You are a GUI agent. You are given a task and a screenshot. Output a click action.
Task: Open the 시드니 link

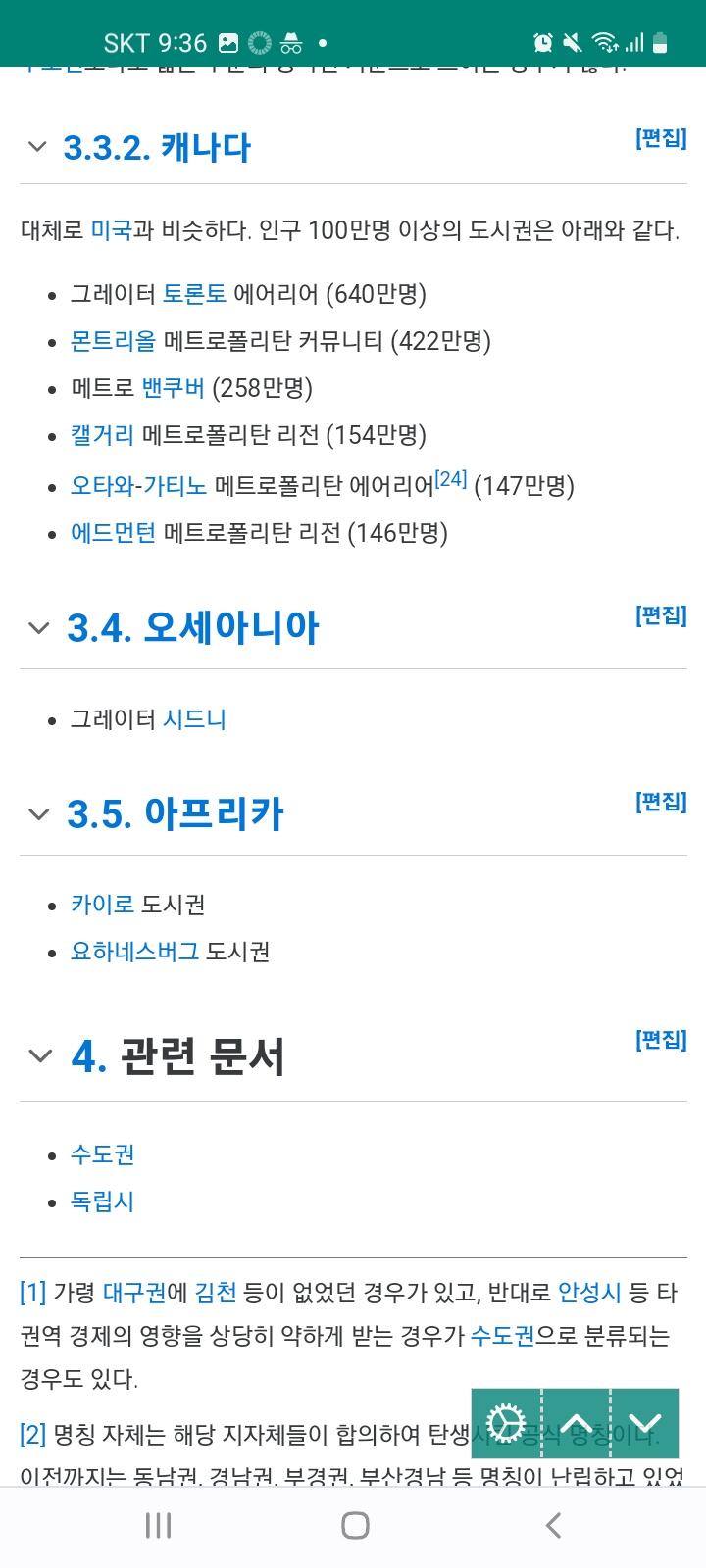194,718
